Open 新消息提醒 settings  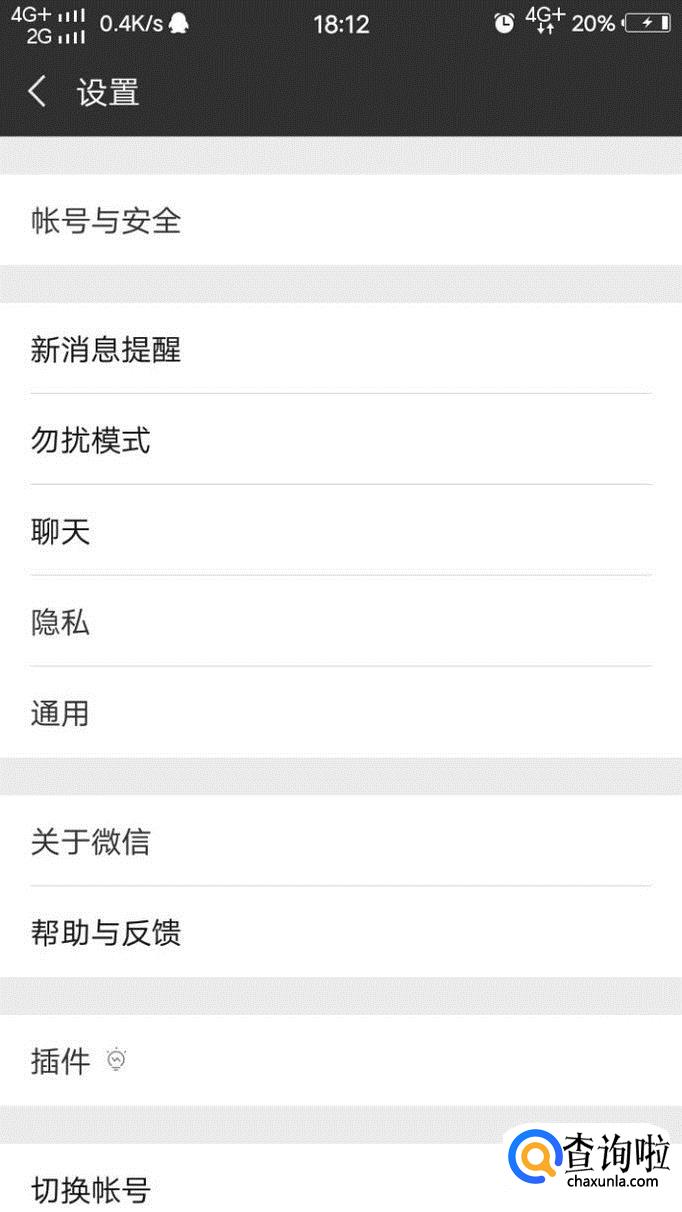(x=340, y=349)
